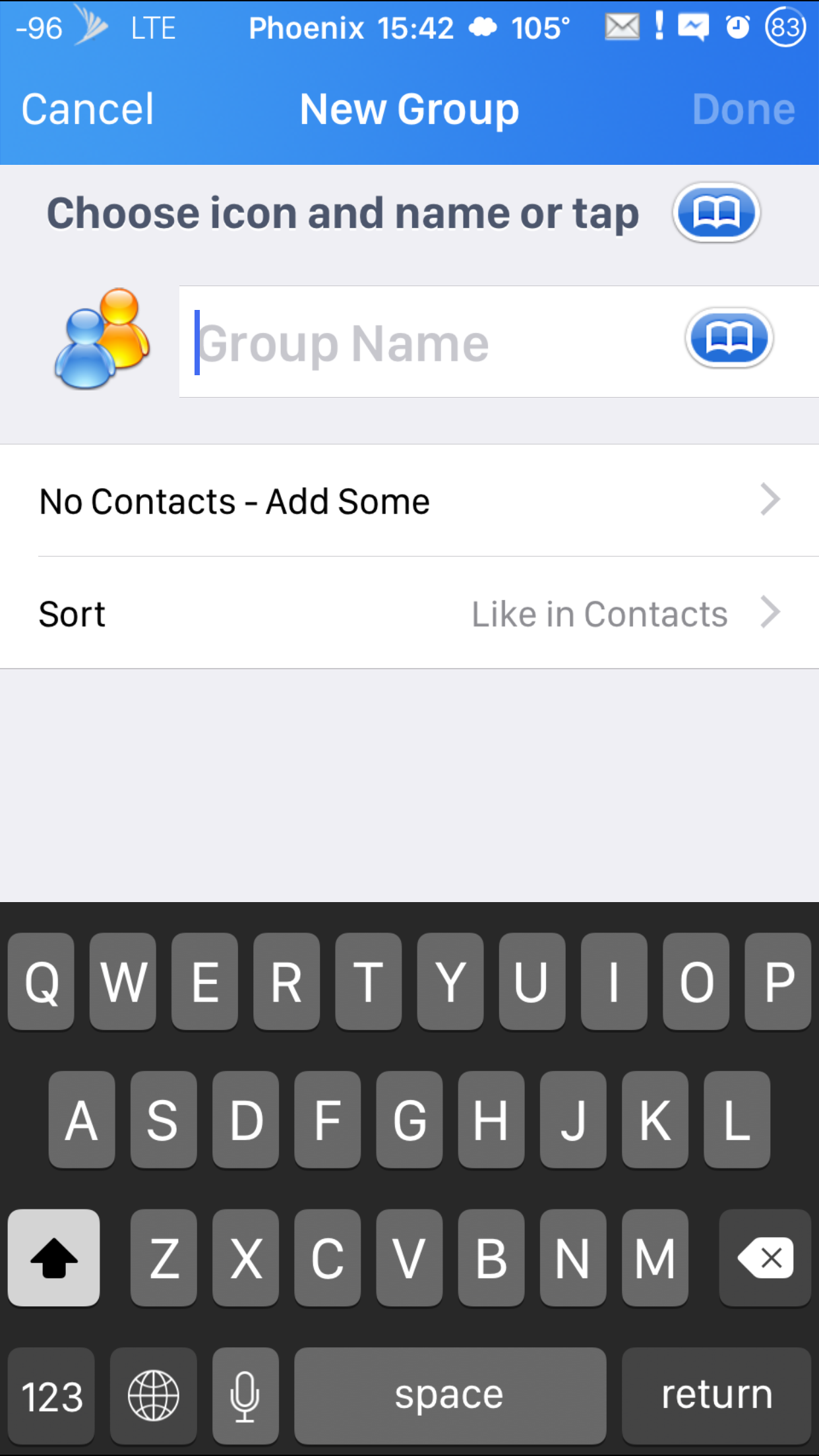Tap the globe key to switch keyboards
Viewport: 819px width, 1456px height.
pos(153,1395)
